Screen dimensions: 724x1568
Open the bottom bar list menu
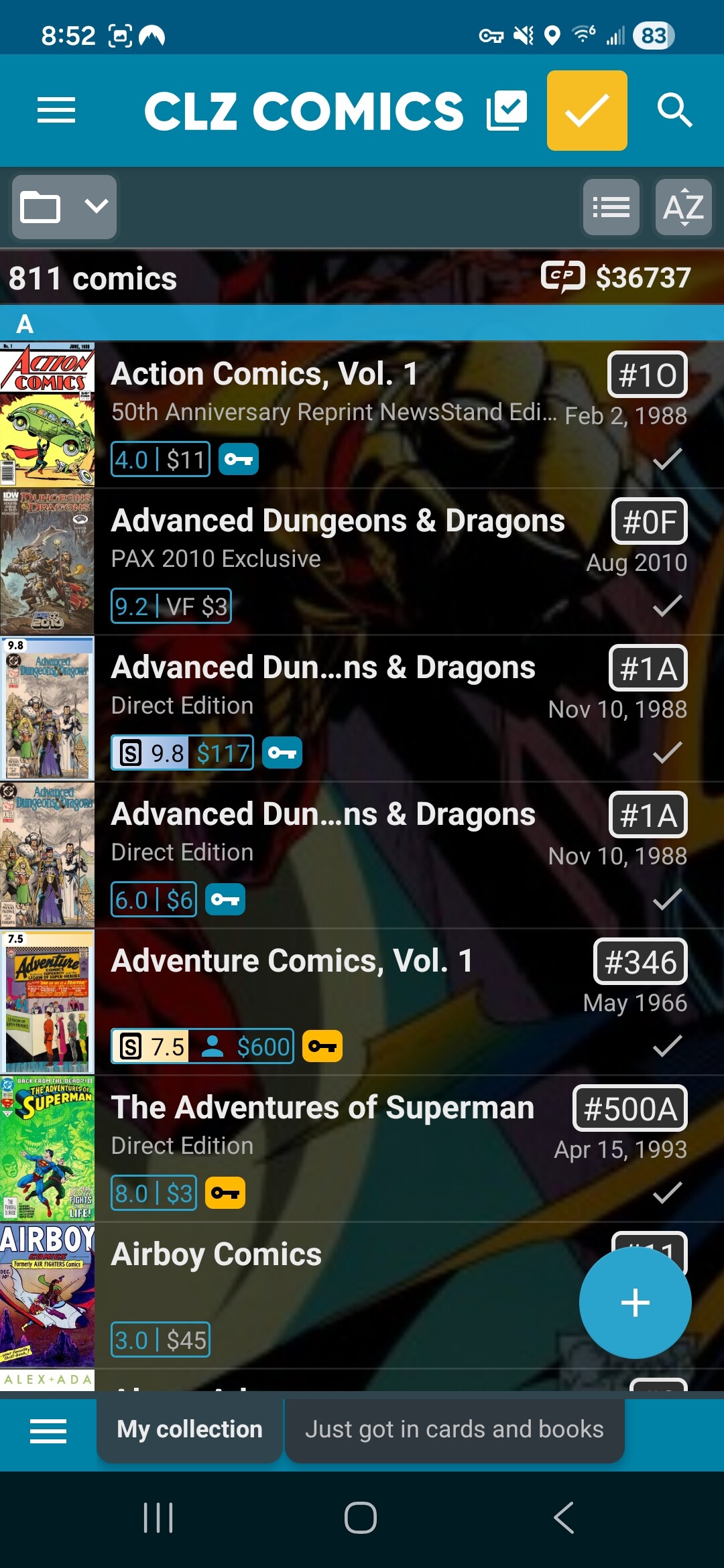click(48, 1431)
